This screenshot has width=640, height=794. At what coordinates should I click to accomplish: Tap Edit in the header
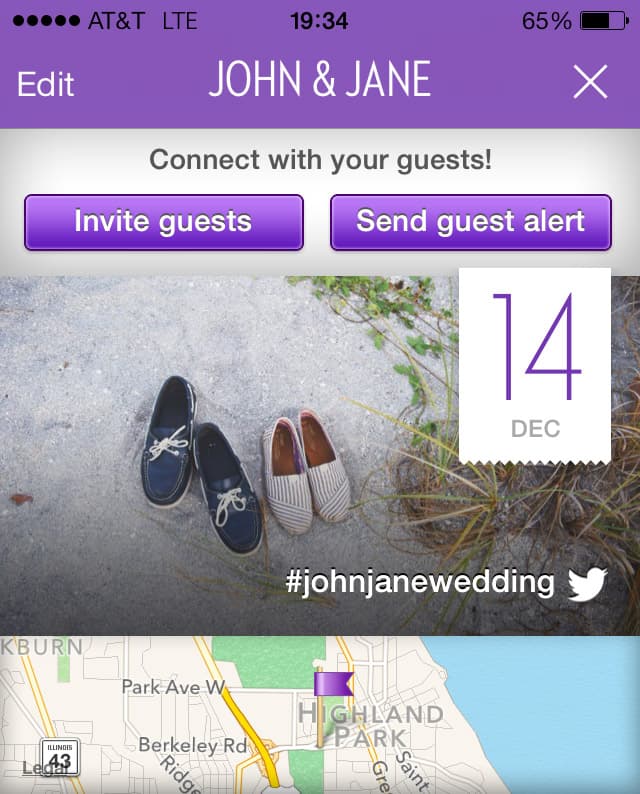(x=46, y=85)
